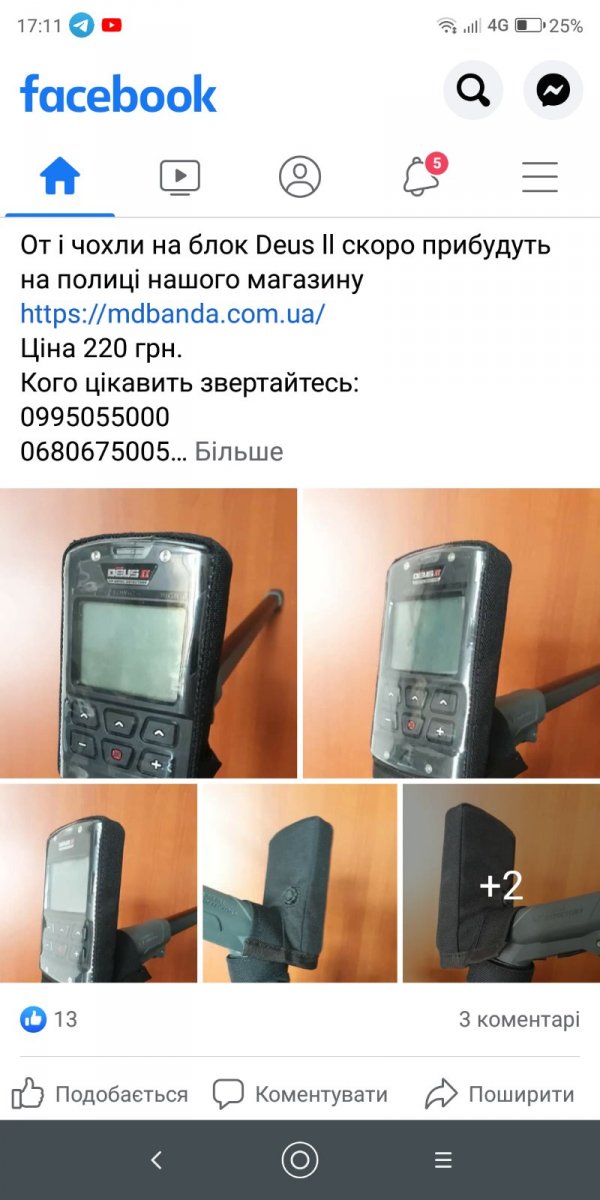Screen dimensions: 600x1200
Task: Go back using the system back button
Action: tap(156, 1160)
